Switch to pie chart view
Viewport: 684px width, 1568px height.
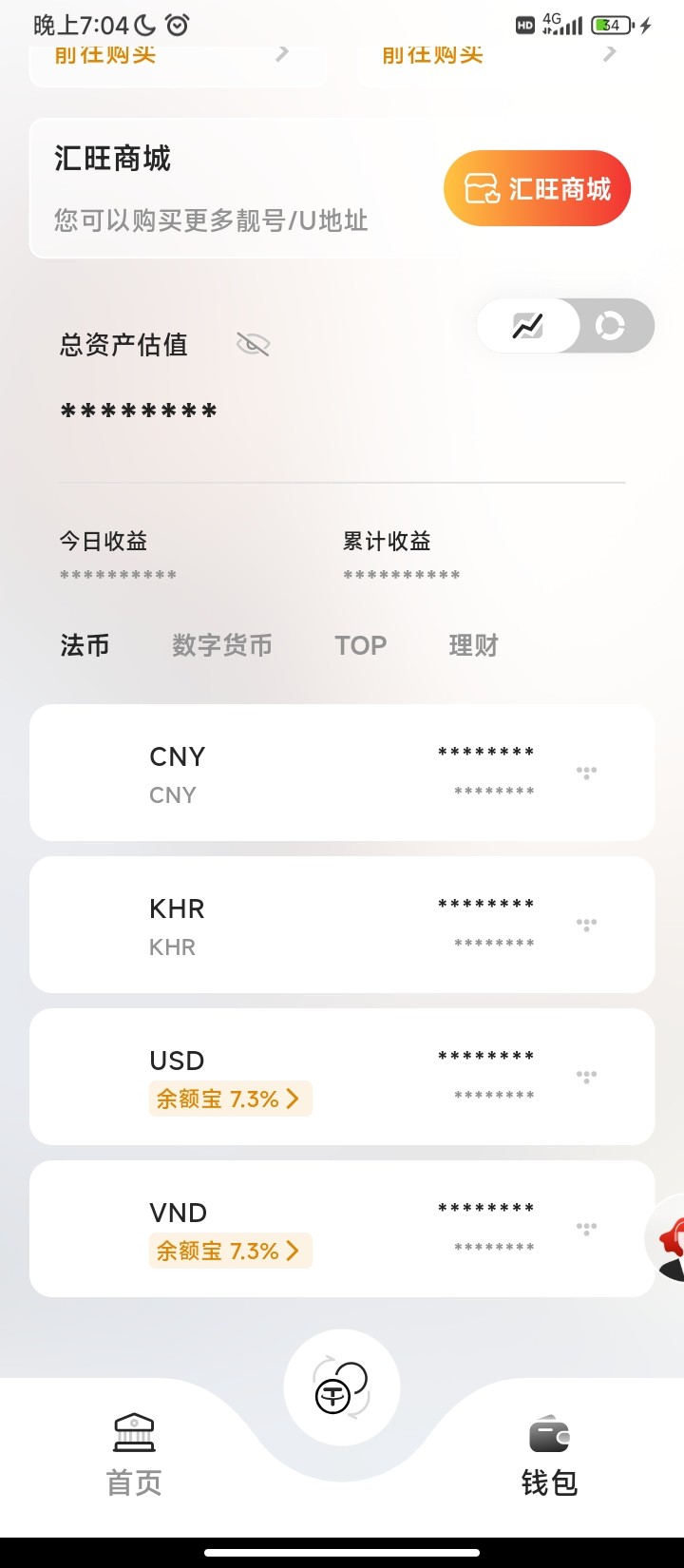click(610, 326)
